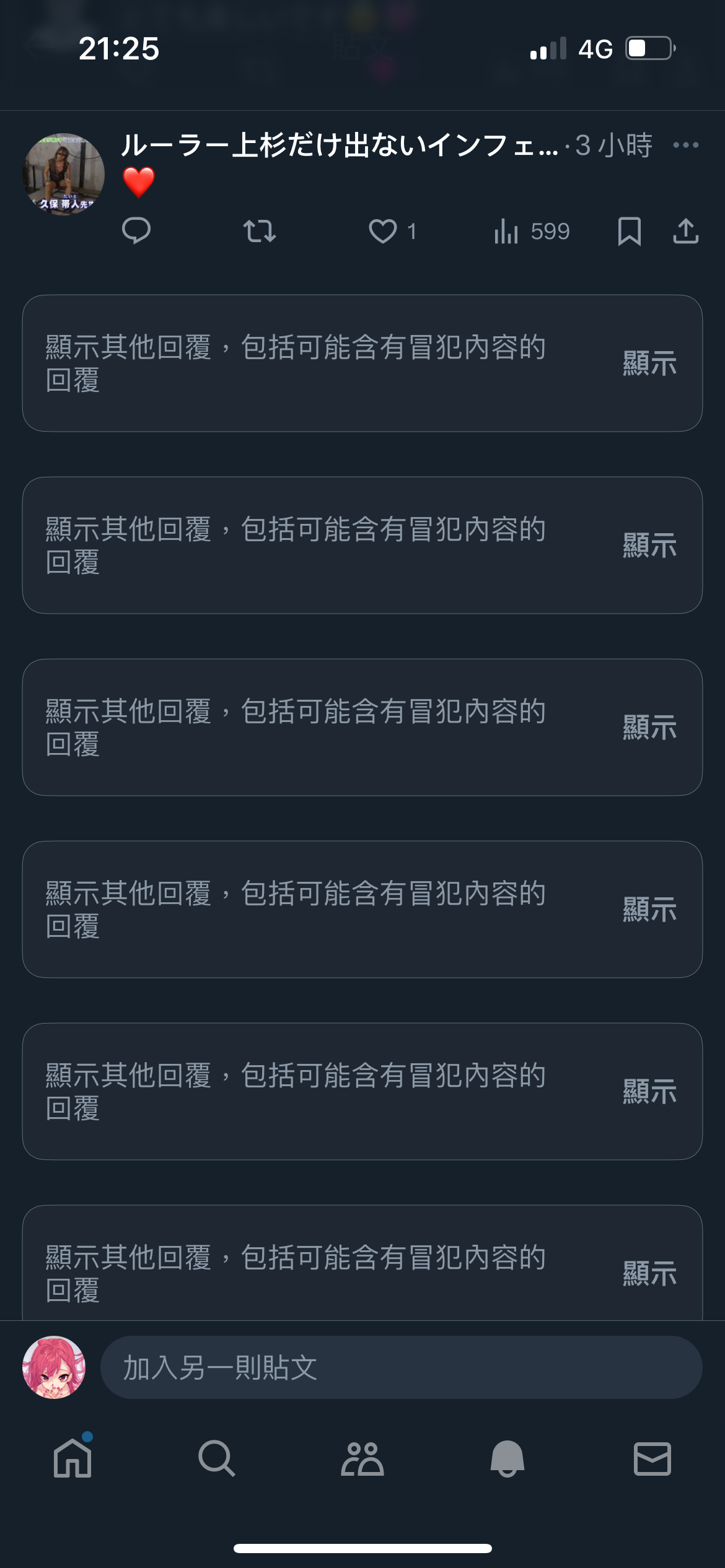Image resolution: width=725 pixels, height=1568 pixels.
Task: Share the post via the upload icon
Action: point(685,231)
